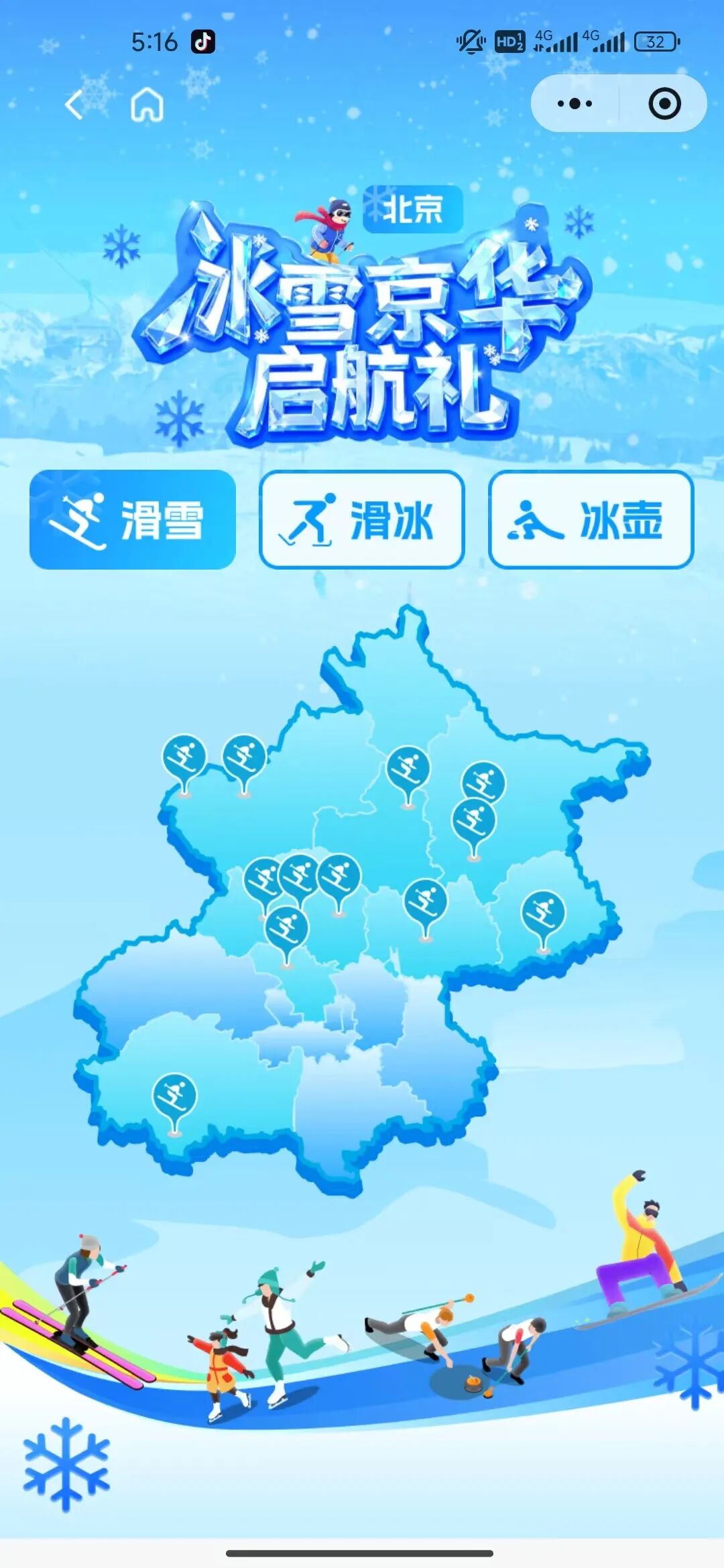The width and height of the screenshot is (724, 1568).
Task: Return to the mini program home
Action: point(147,105)
